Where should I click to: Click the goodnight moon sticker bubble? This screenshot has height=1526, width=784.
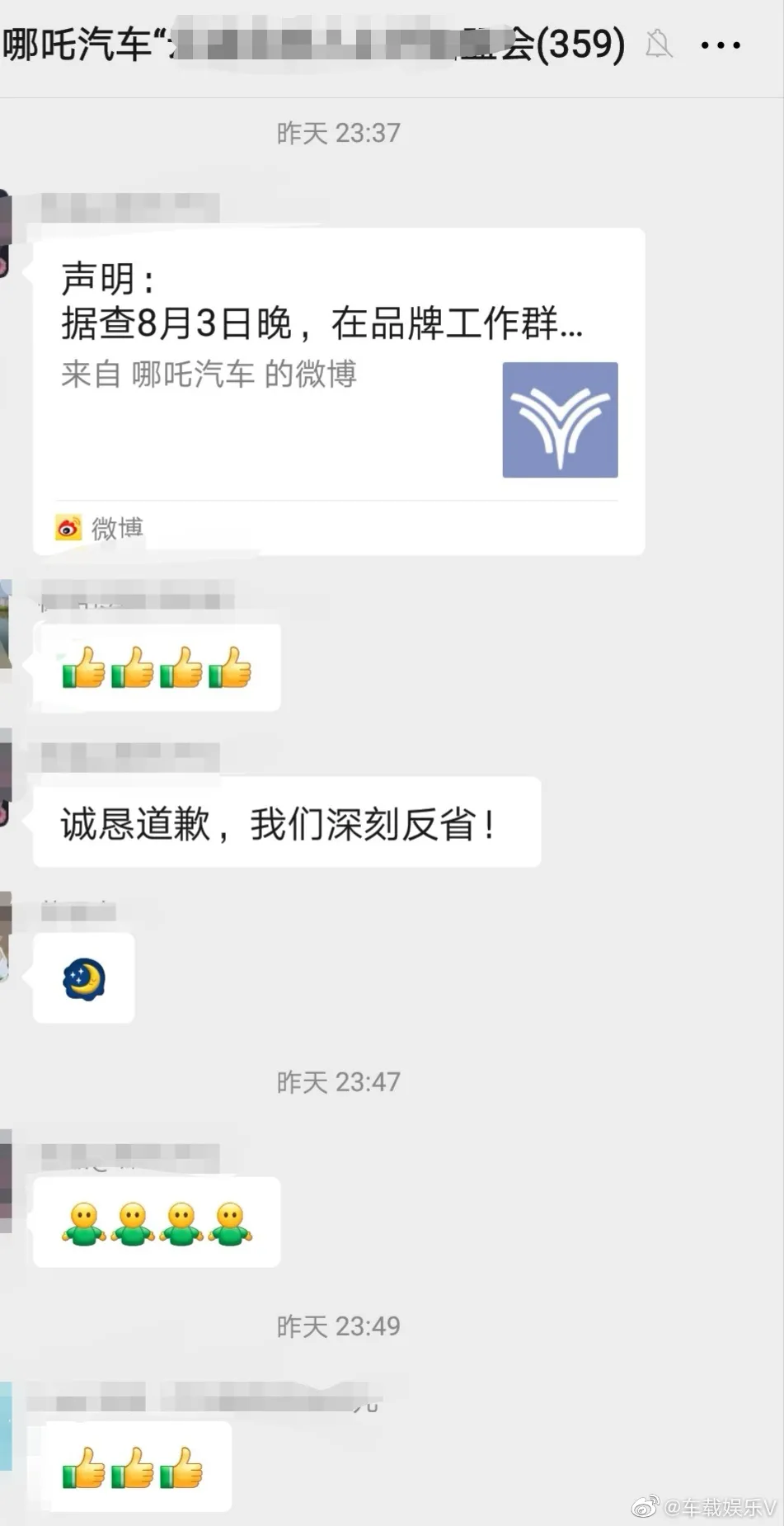[x=82, y=978]
